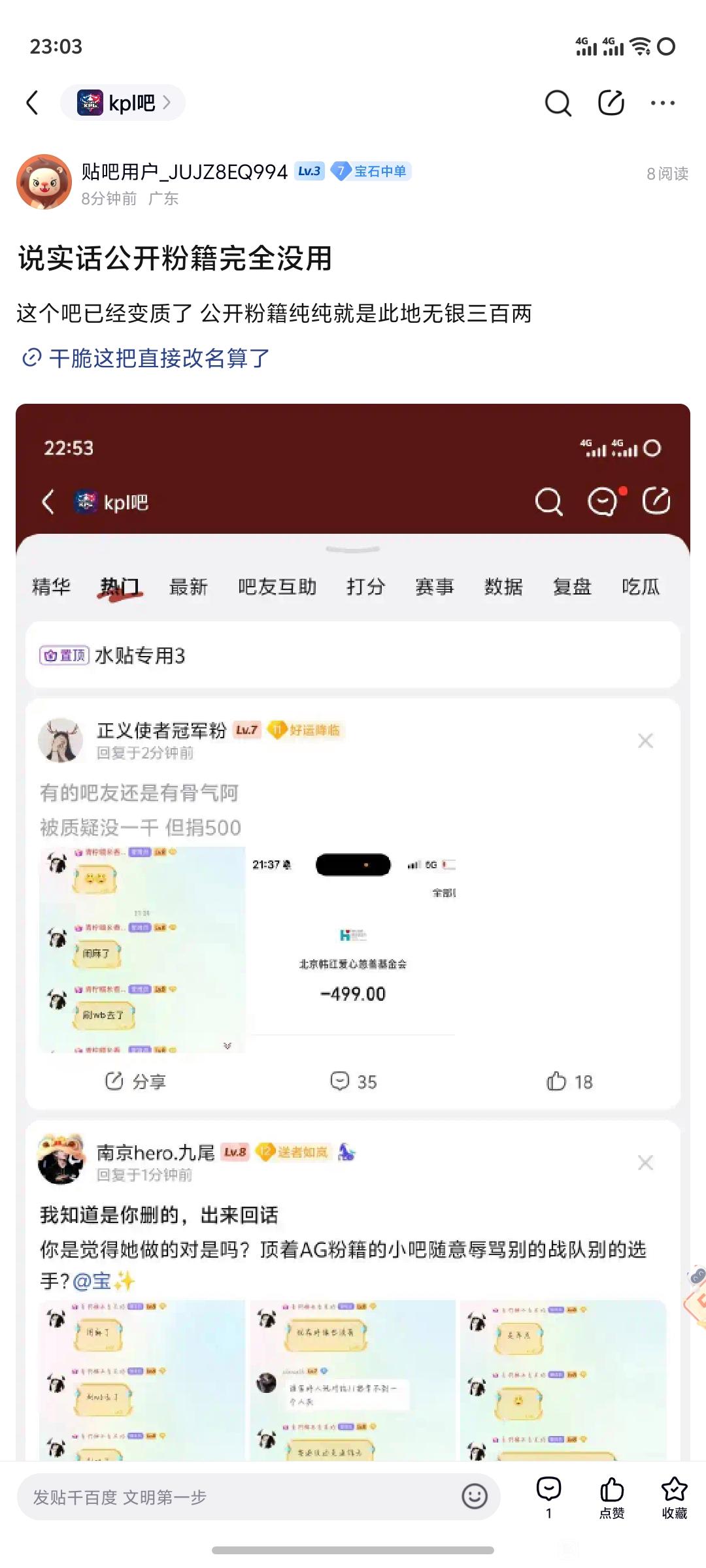Tap the reply field 发贴千百度 文明第一步

coord(242,1497)
